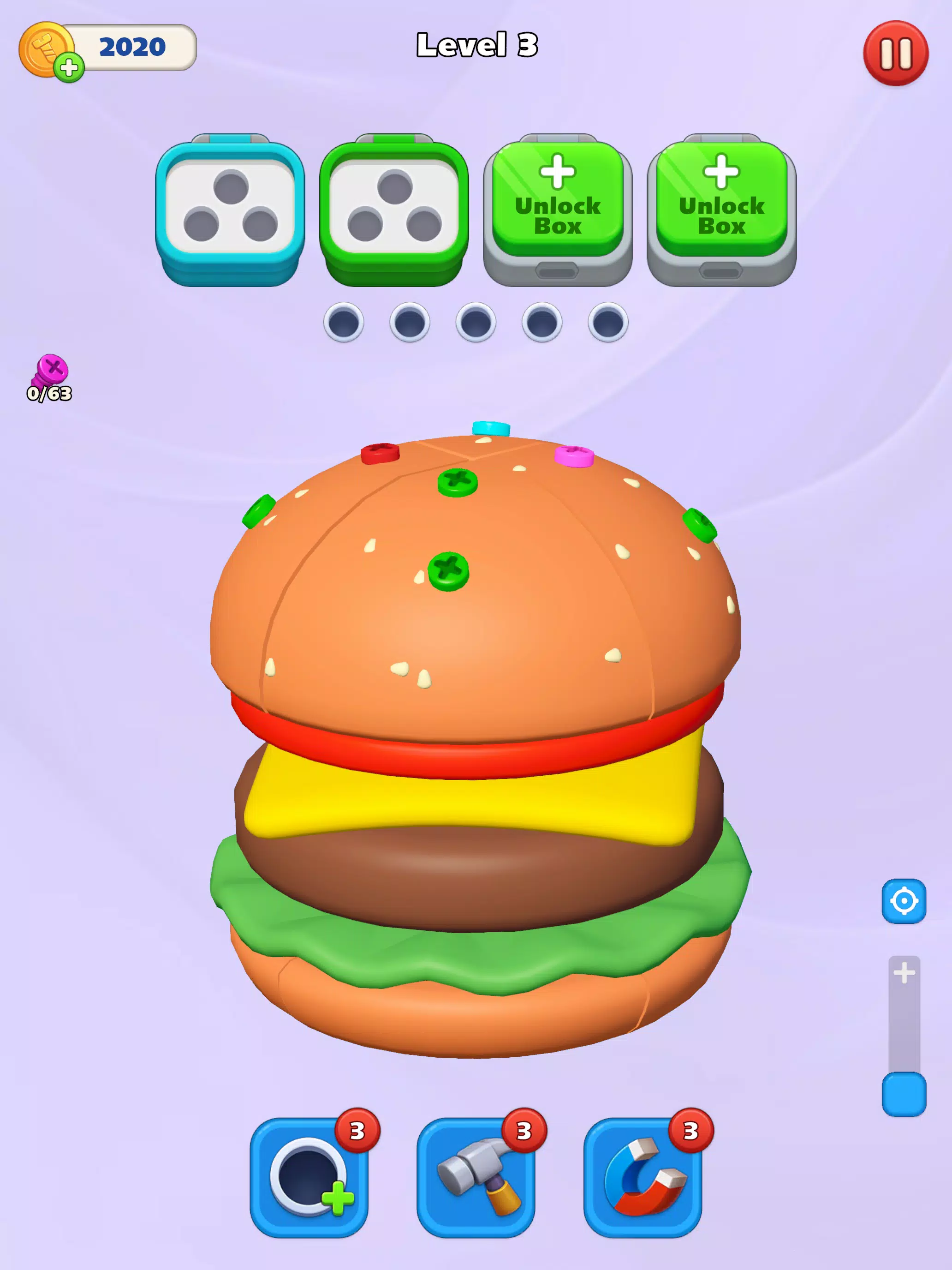This screenshot has width=952, height=1270.
Task: Remove the cyan screw on the bun top
Action: tap(491, 428)
